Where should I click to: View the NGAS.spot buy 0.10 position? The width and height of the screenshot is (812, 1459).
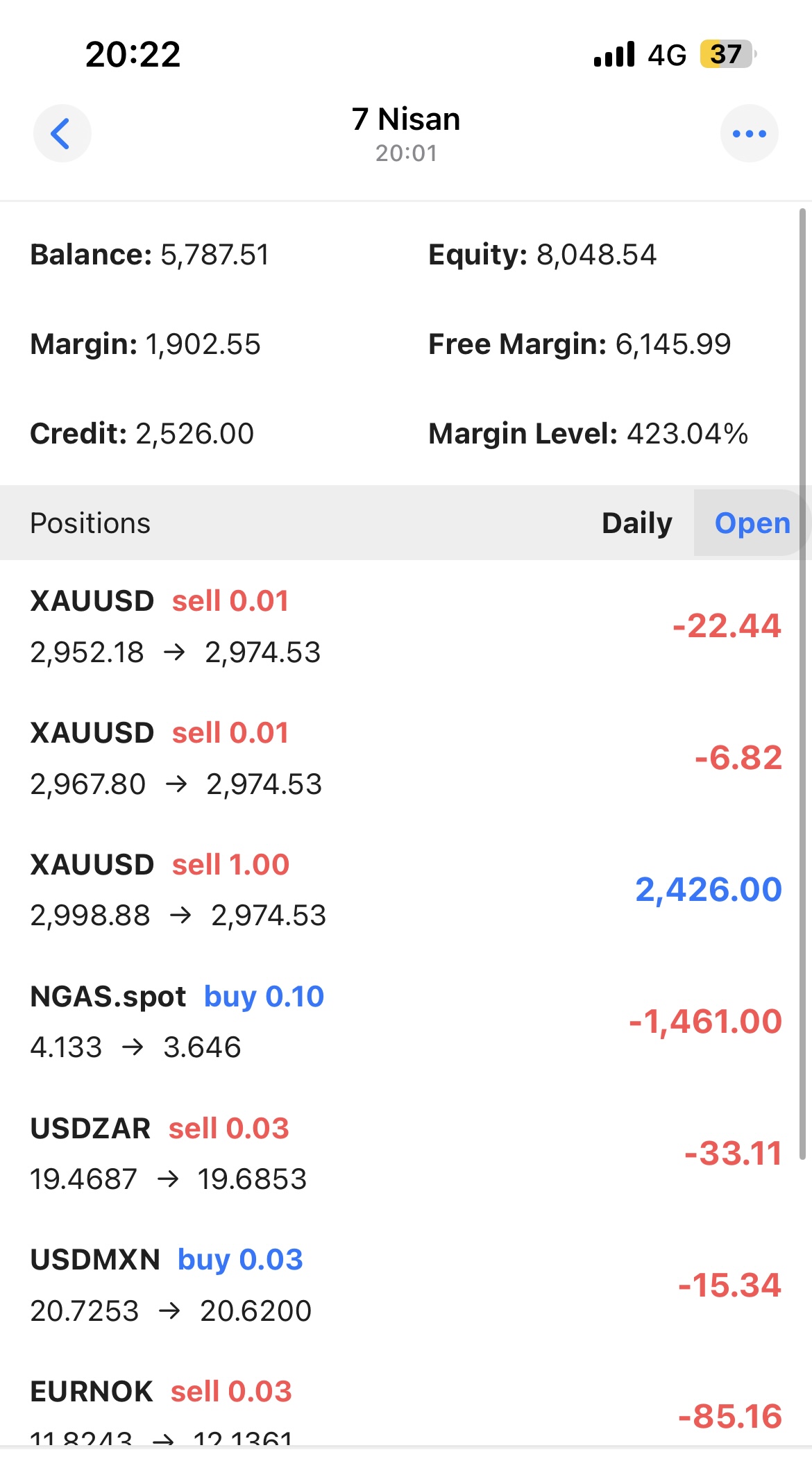click(x=406, y=1022)
